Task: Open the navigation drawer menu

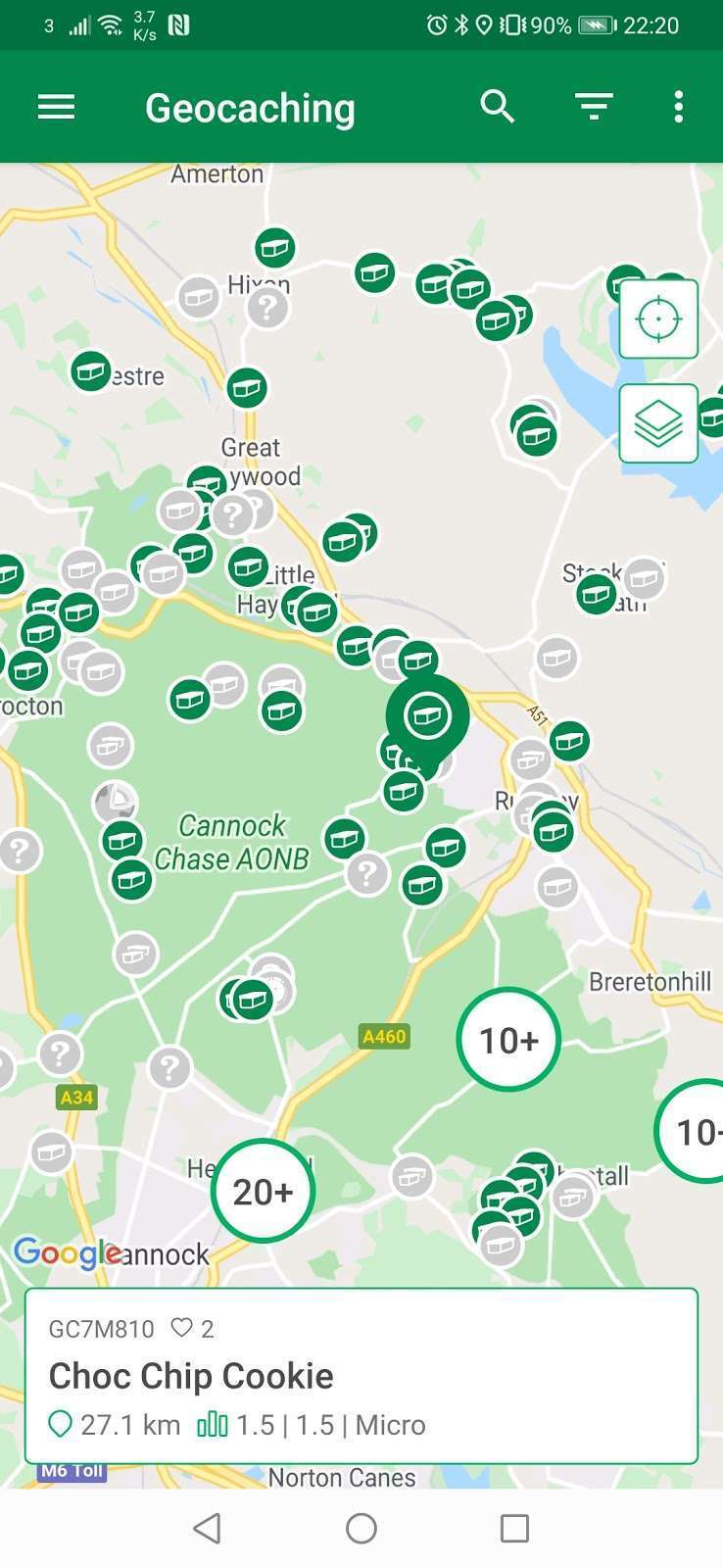Action: [56, 107]
